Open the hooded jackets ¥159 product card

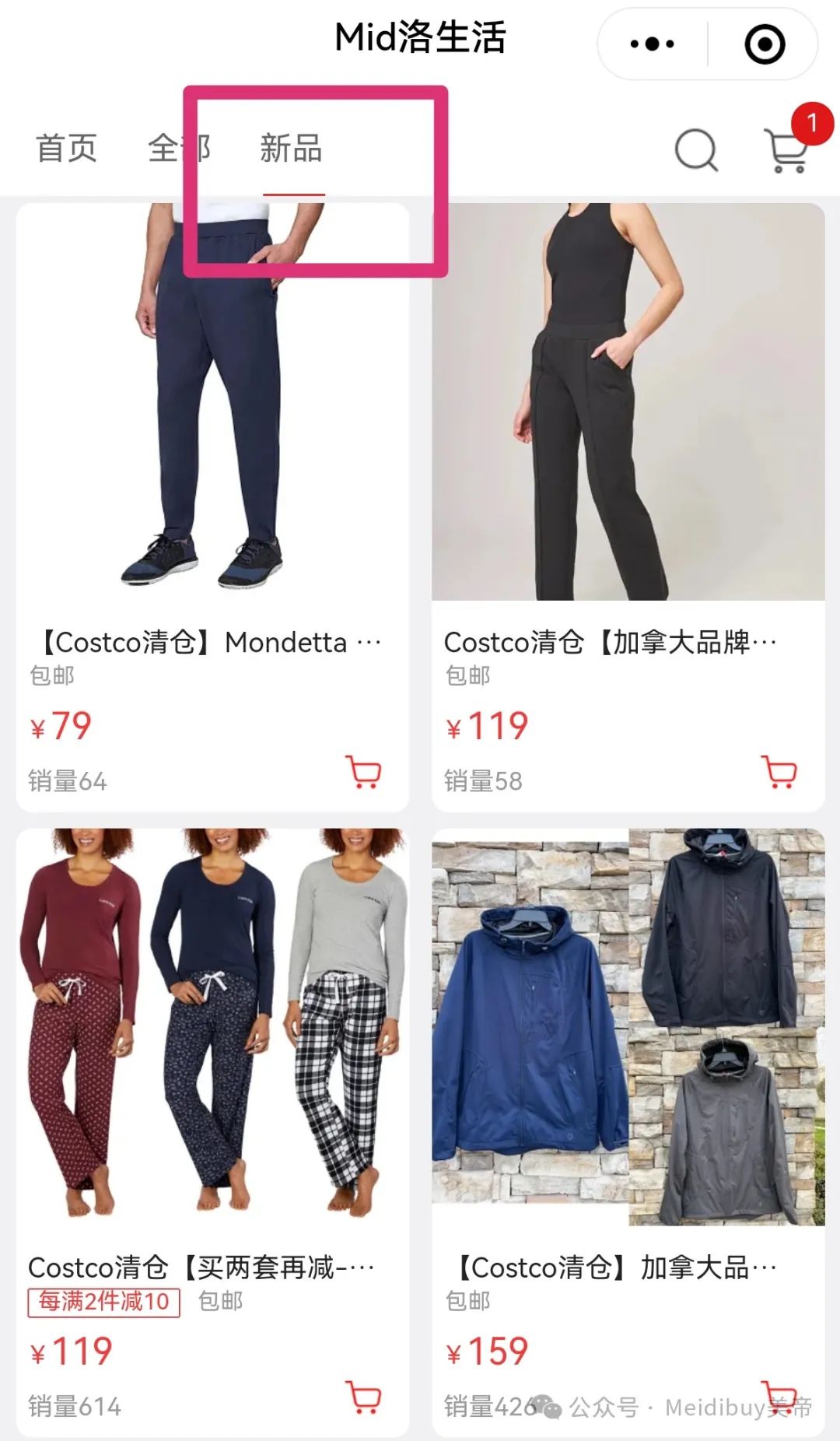[x=628, y=1133]
